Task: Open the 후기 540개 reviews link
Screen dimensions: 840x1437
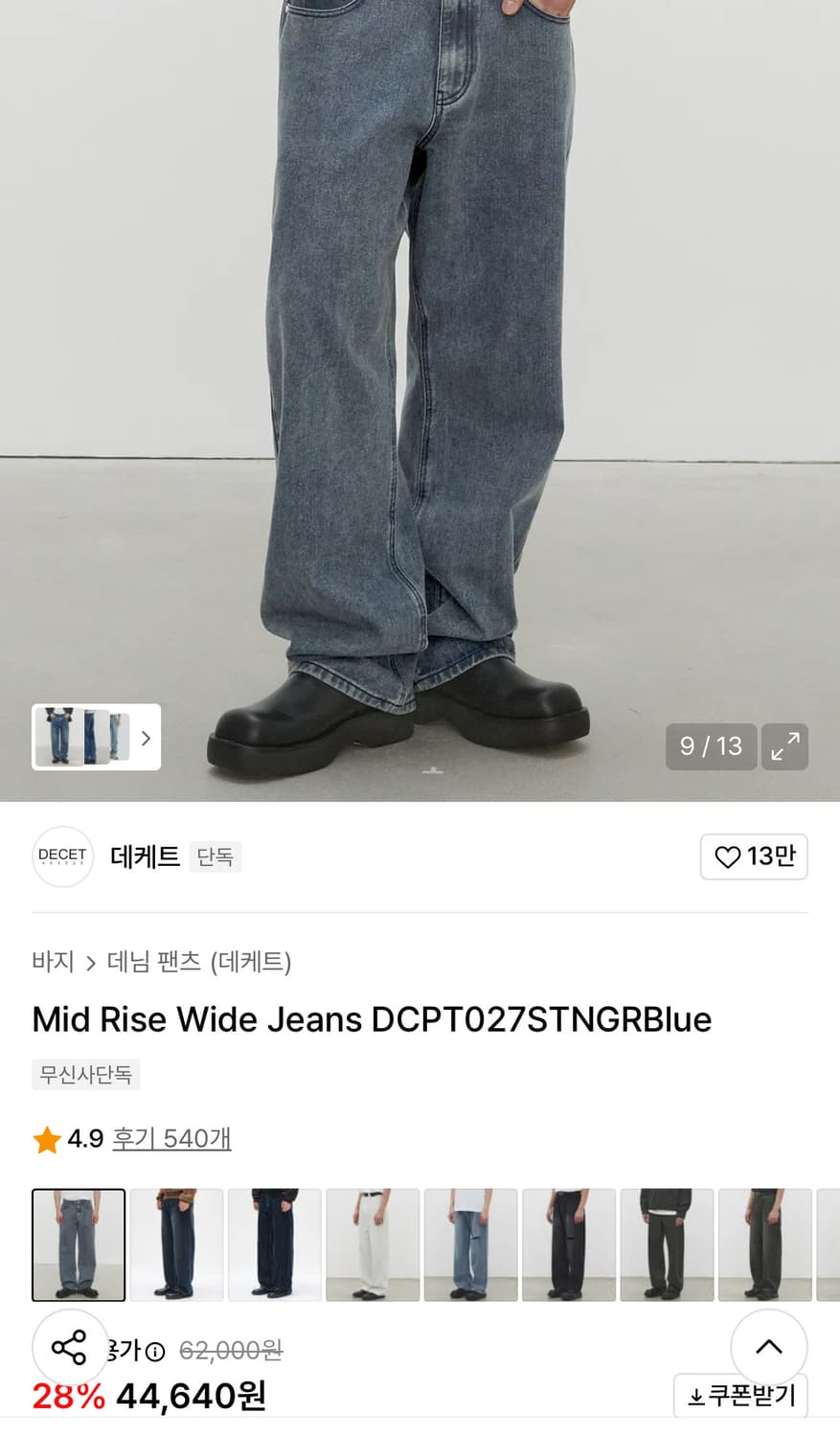Action: pos(171,1139)
